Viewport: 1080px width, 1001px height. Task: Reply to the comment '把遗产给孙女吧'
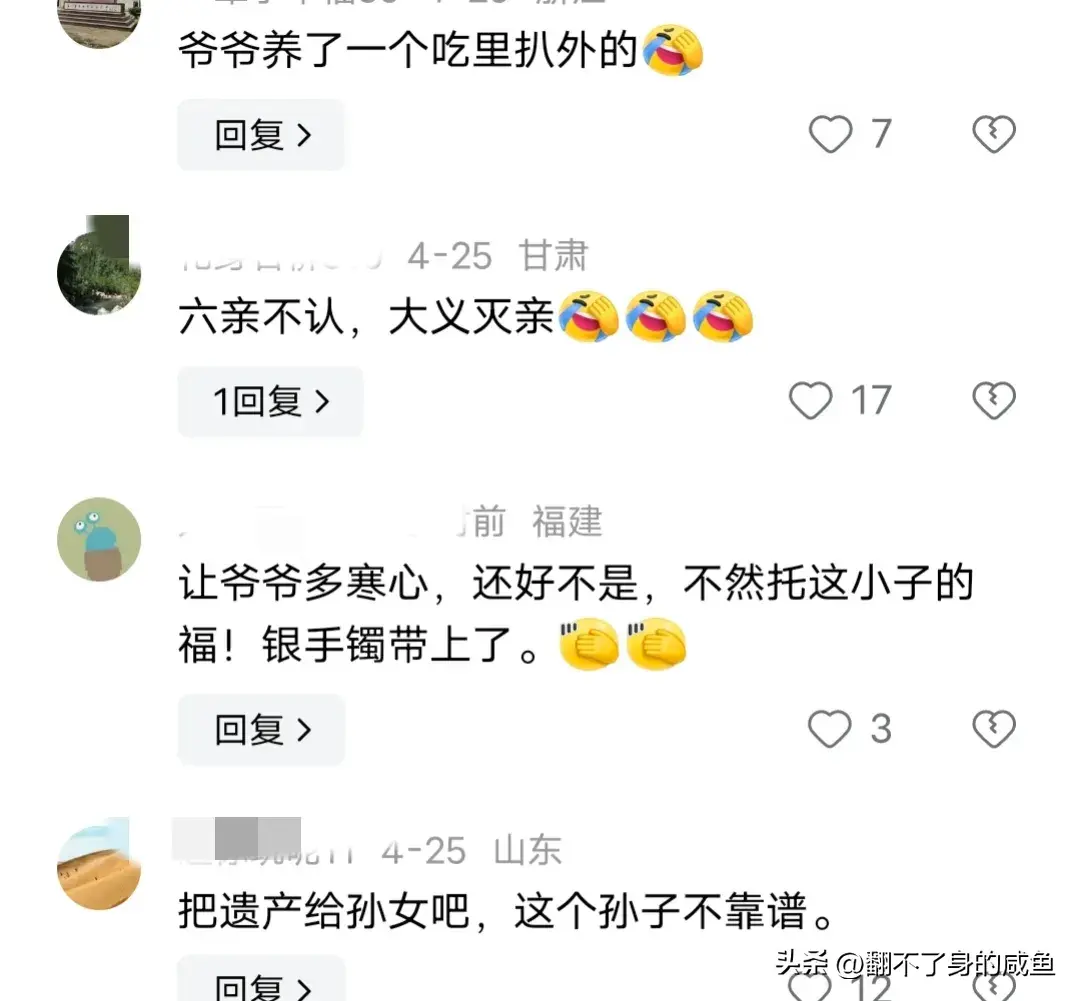coord(262,984)
